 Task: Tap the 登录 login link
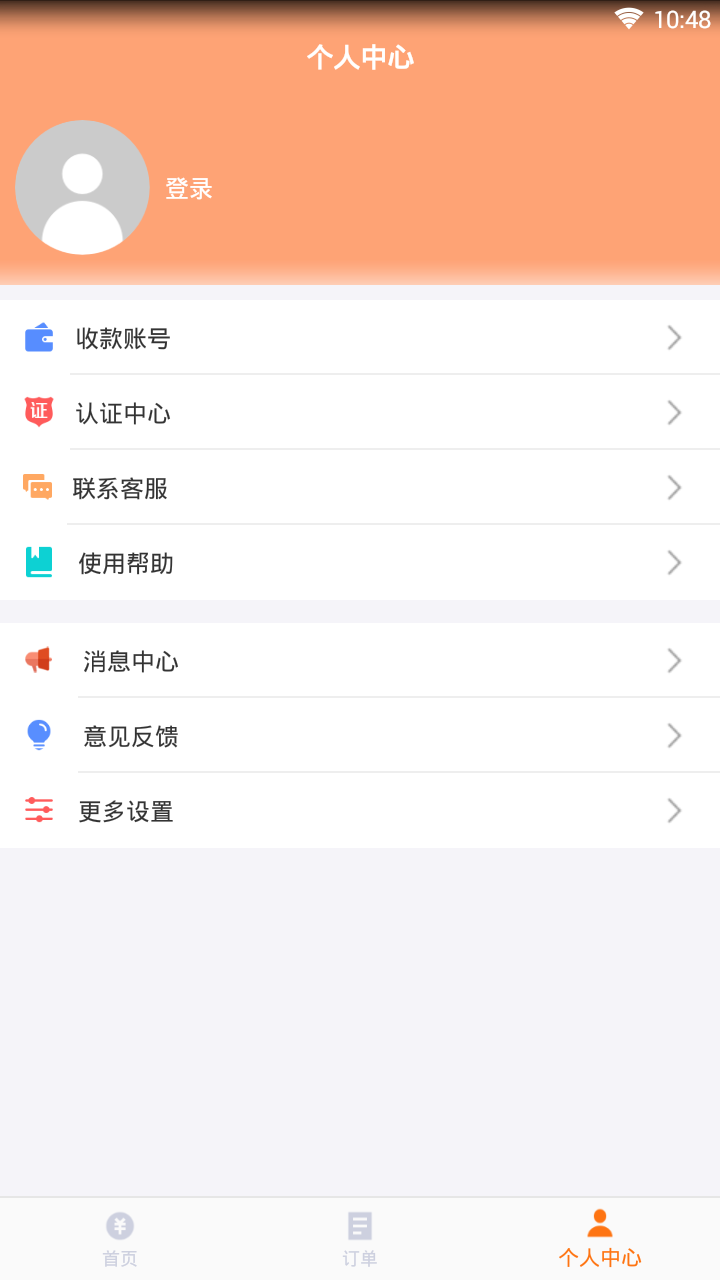(x=189, y=188)
